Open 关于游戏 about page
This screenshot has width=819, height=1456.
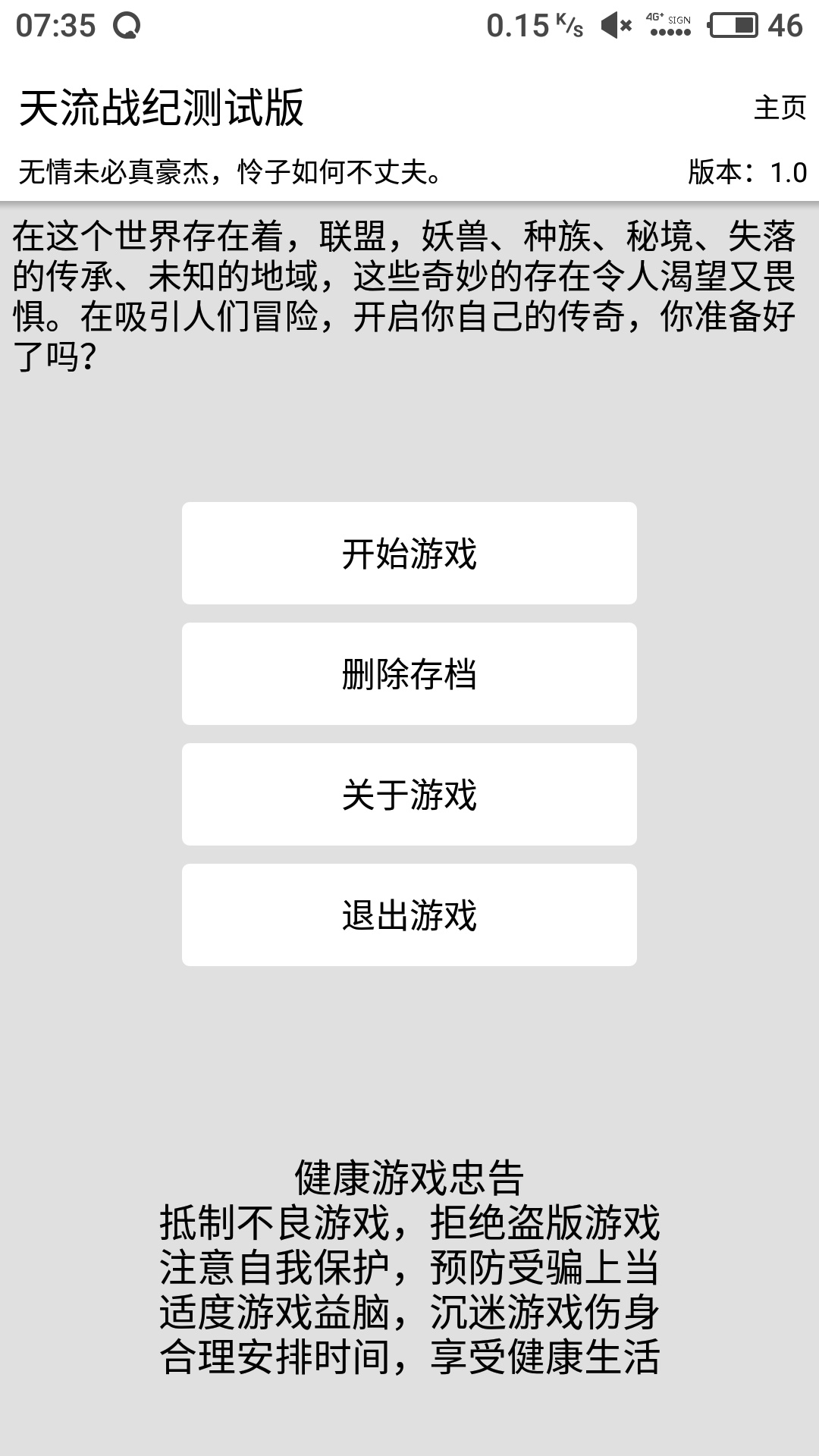pyautogui.click(x=409, y=794)
